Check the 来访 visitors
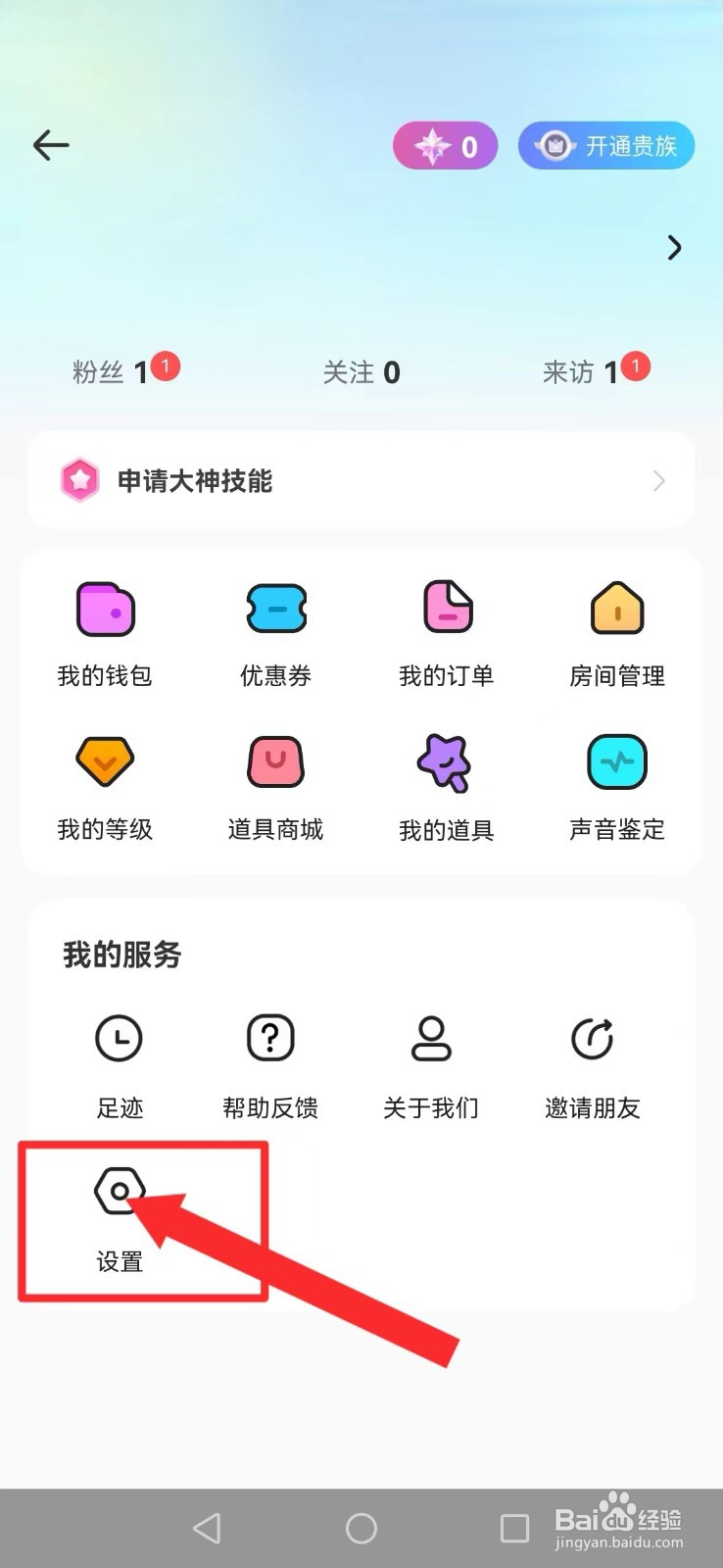The width and height of the screenshot is (723, 1568). (596, 370)
